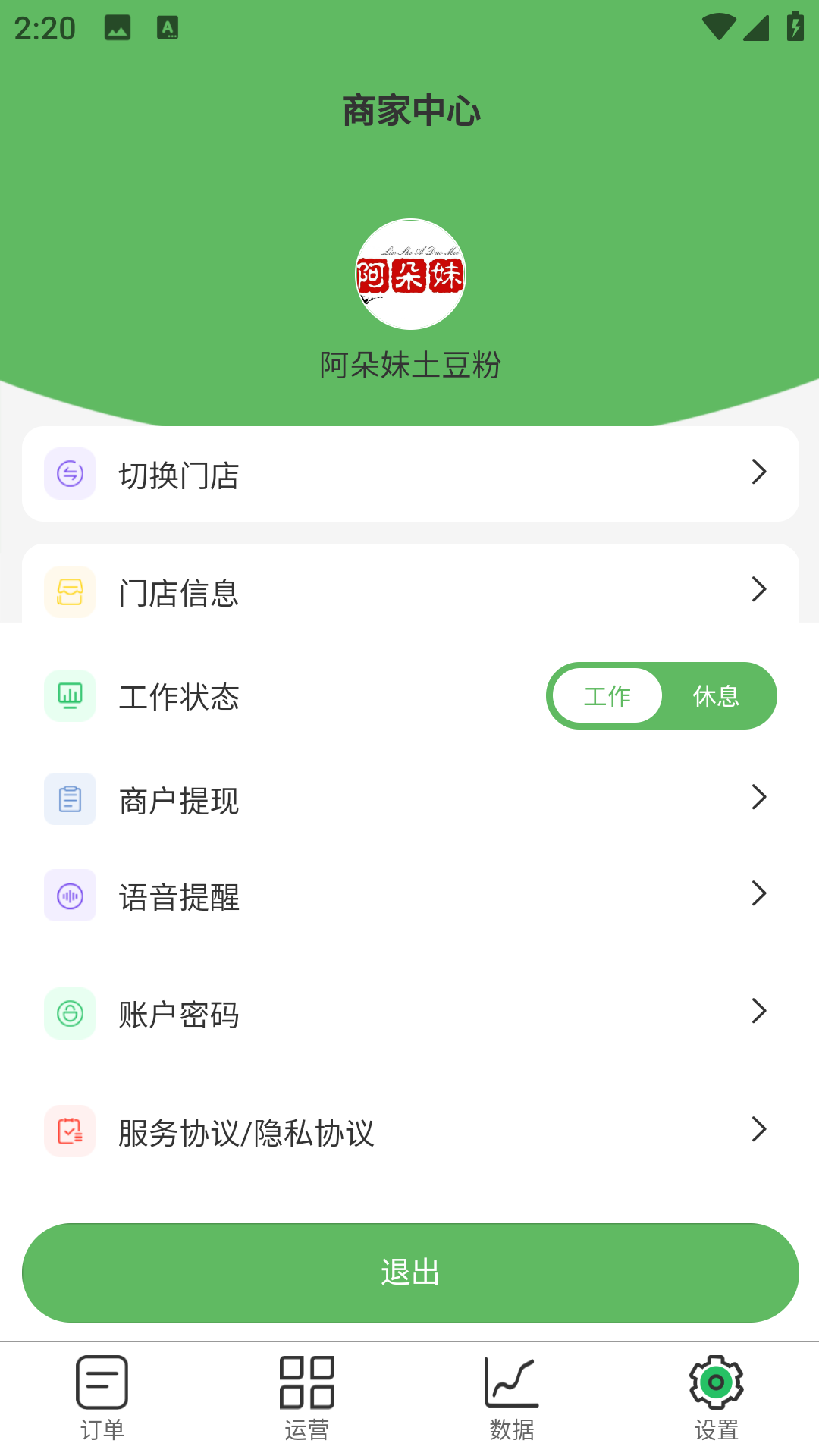This screenshot has height=1456, width=819.
Task: Keep work status on 工作
Action: (607, 695)
